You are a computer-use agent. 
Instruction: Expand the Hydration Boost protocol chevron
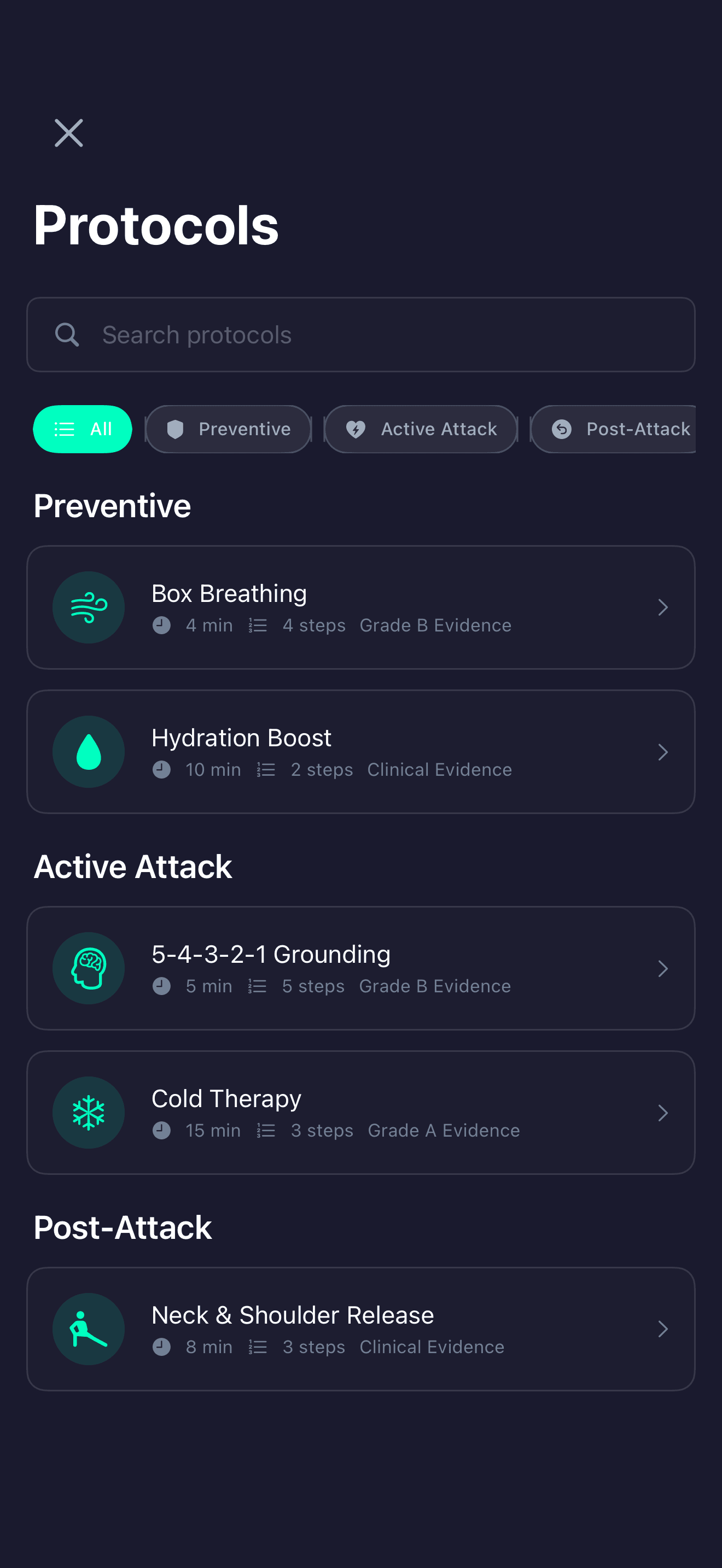[x=663, y=751]
